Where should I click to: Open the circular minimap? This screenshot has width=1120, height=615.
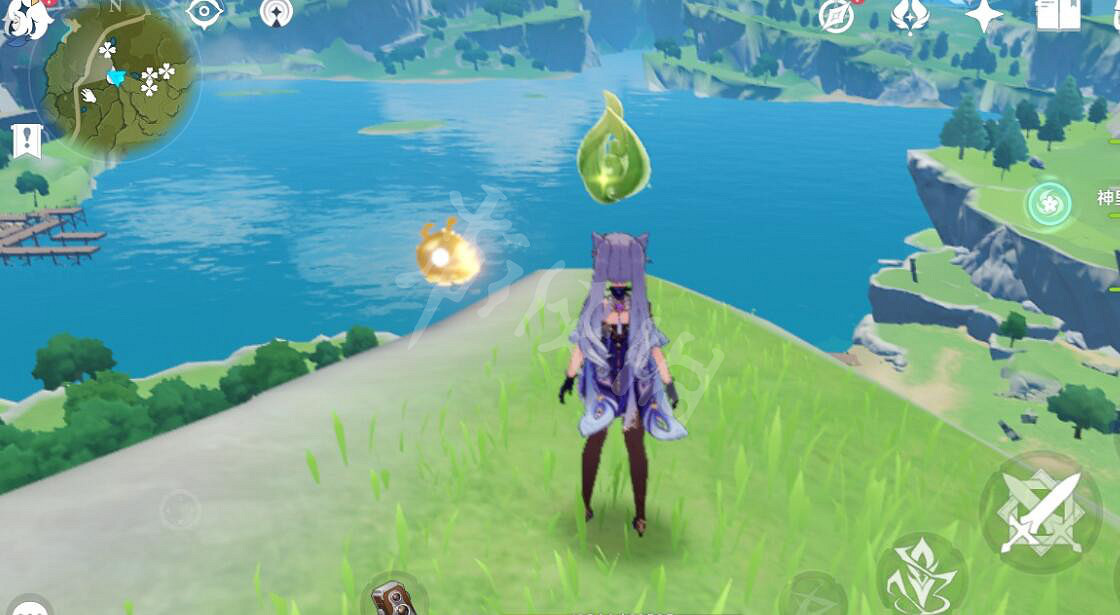coord(115,78)
